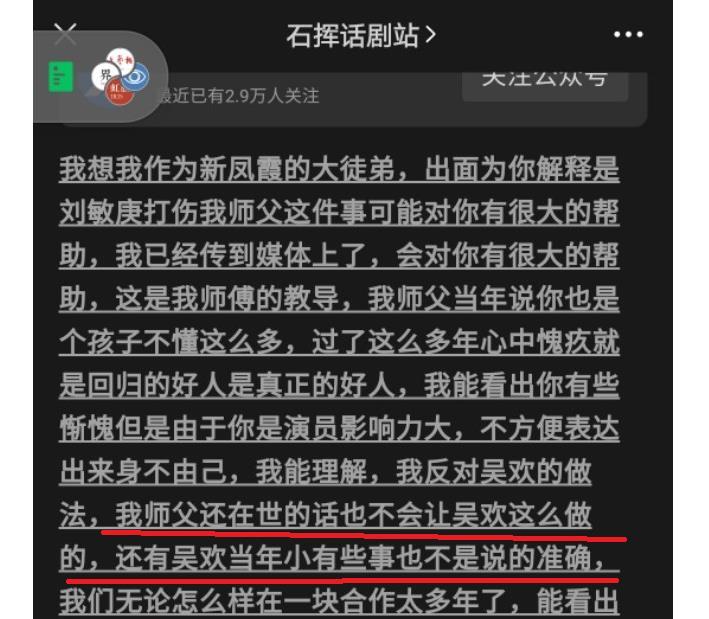Screen dimensions: 709x619
Task: Close the article page
Action: point(65,35)
